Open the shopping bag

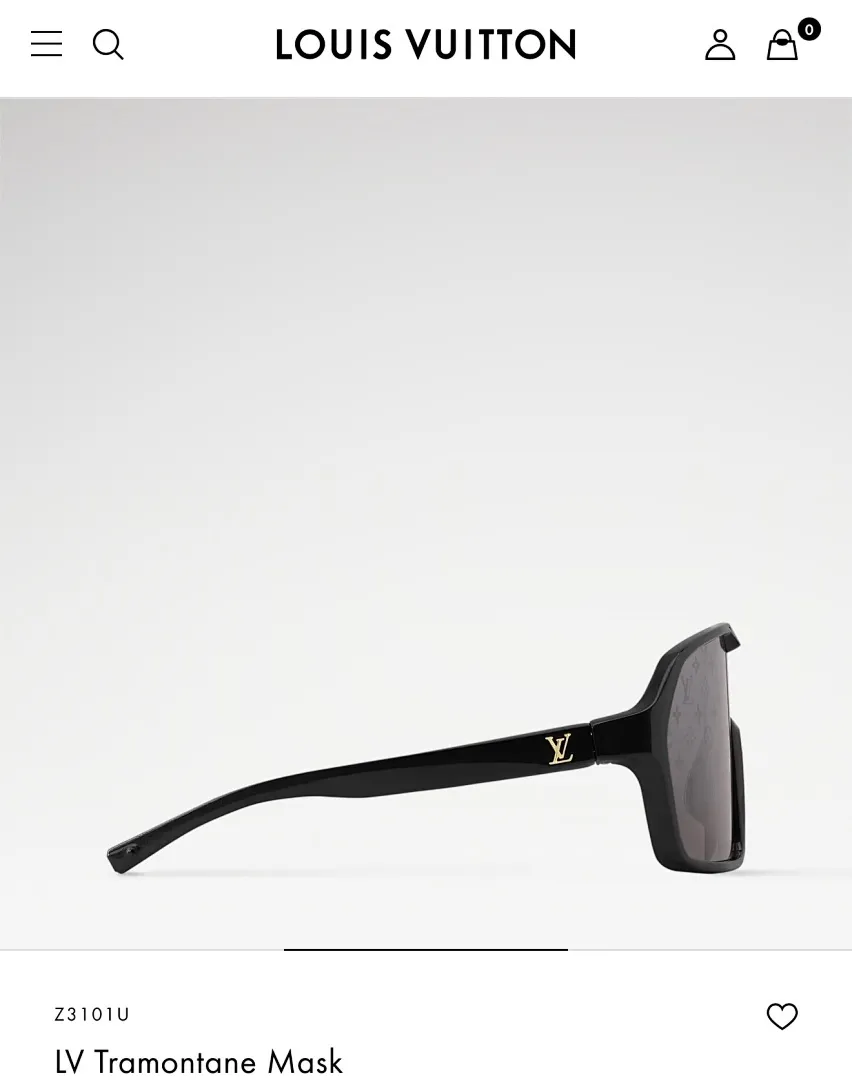783,44
